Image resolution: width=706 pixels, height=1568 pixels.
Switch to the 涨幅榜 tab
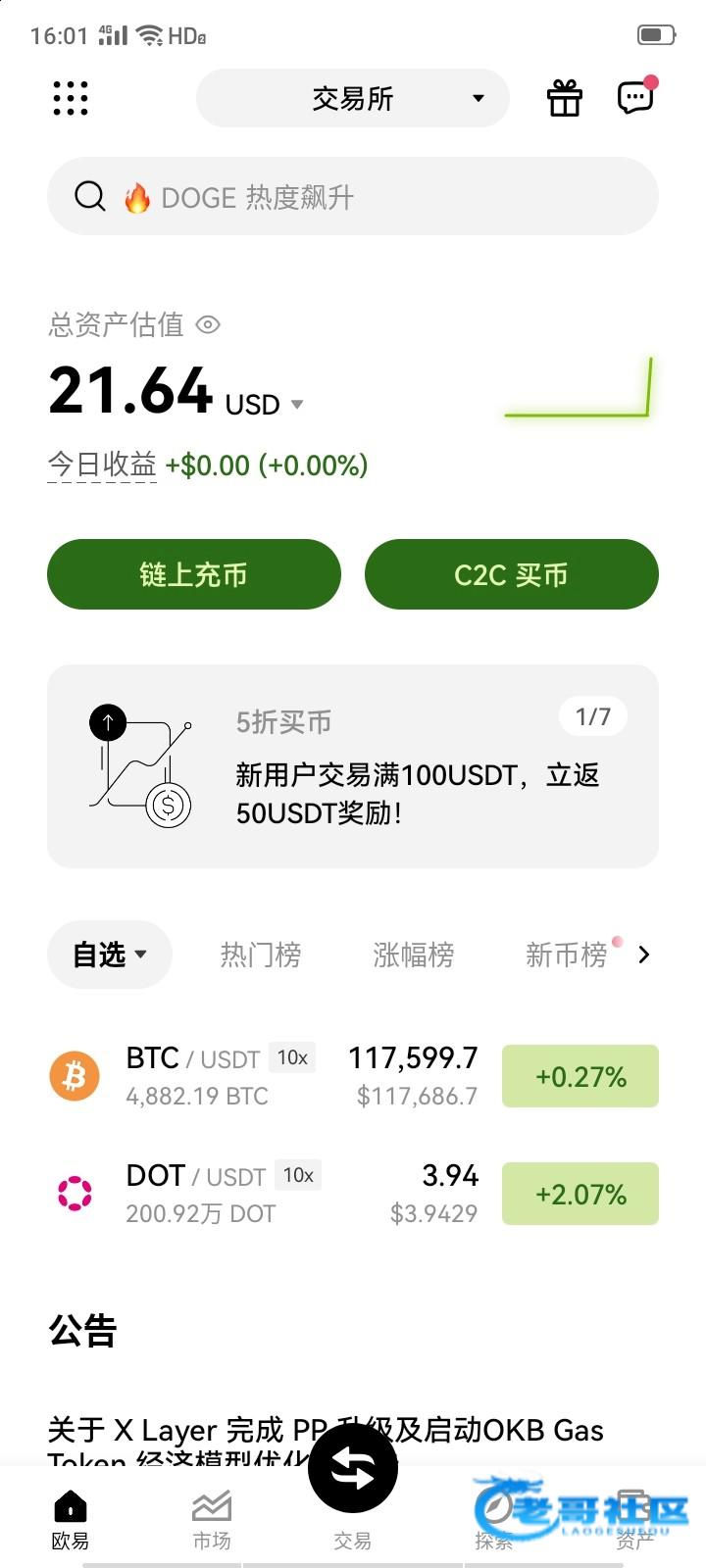414,955
